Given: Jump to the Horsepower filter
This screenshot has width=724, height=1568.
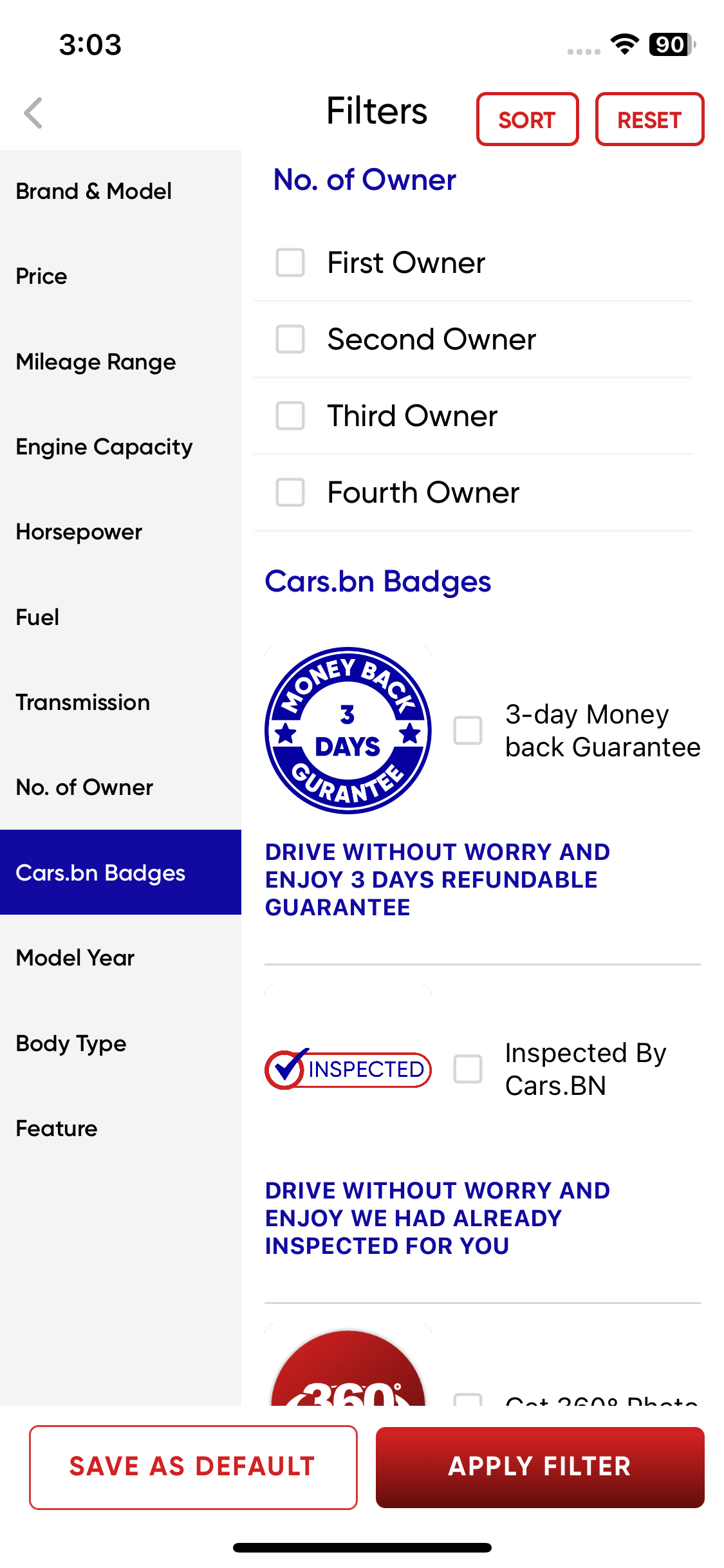Looking at the screenshot, I should coord(79,532).
